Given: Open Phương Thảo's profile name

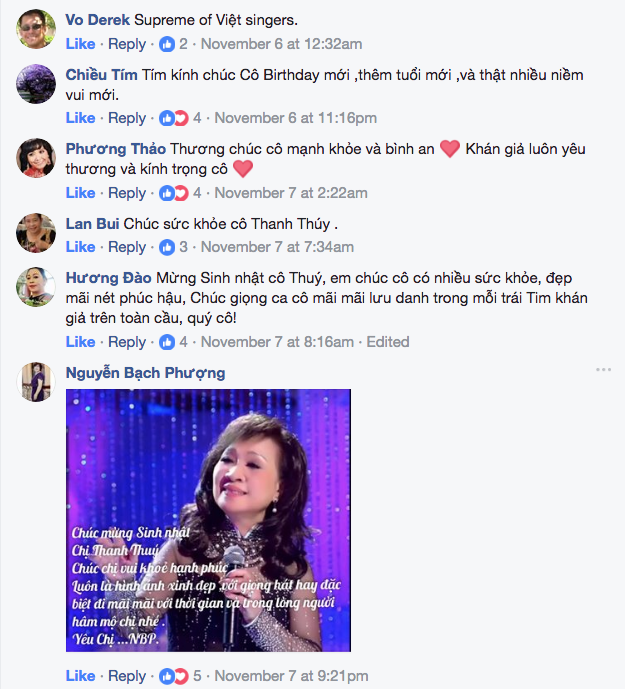Looking at the screenshot, I should coord(115,149).
